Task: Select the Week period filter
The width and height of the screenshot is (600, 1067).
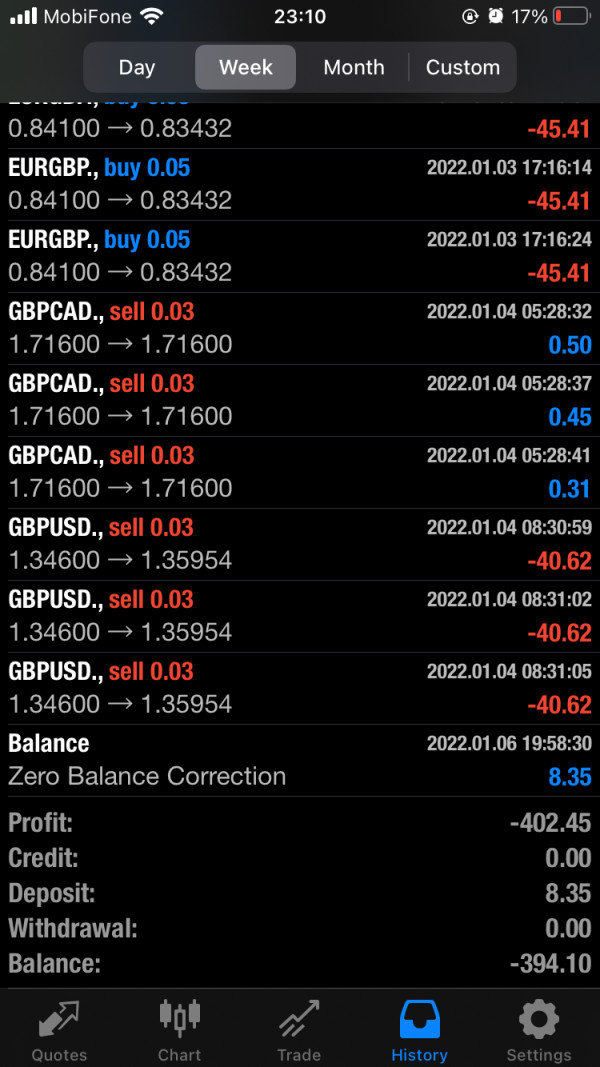Action: pyautogui.click(x=246, y=67)
